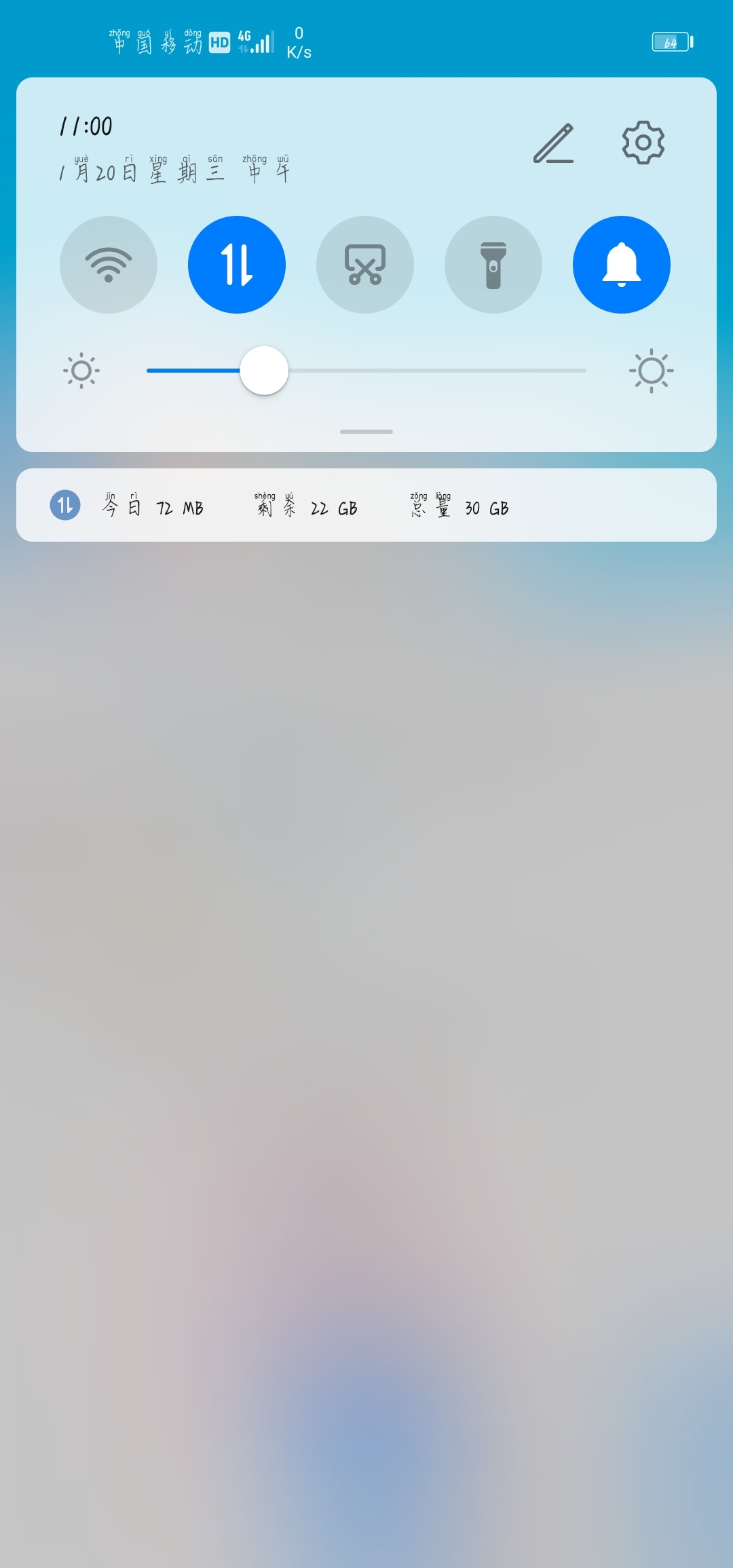
Task: Open settings via the gear icon
Action: [643, 143]
